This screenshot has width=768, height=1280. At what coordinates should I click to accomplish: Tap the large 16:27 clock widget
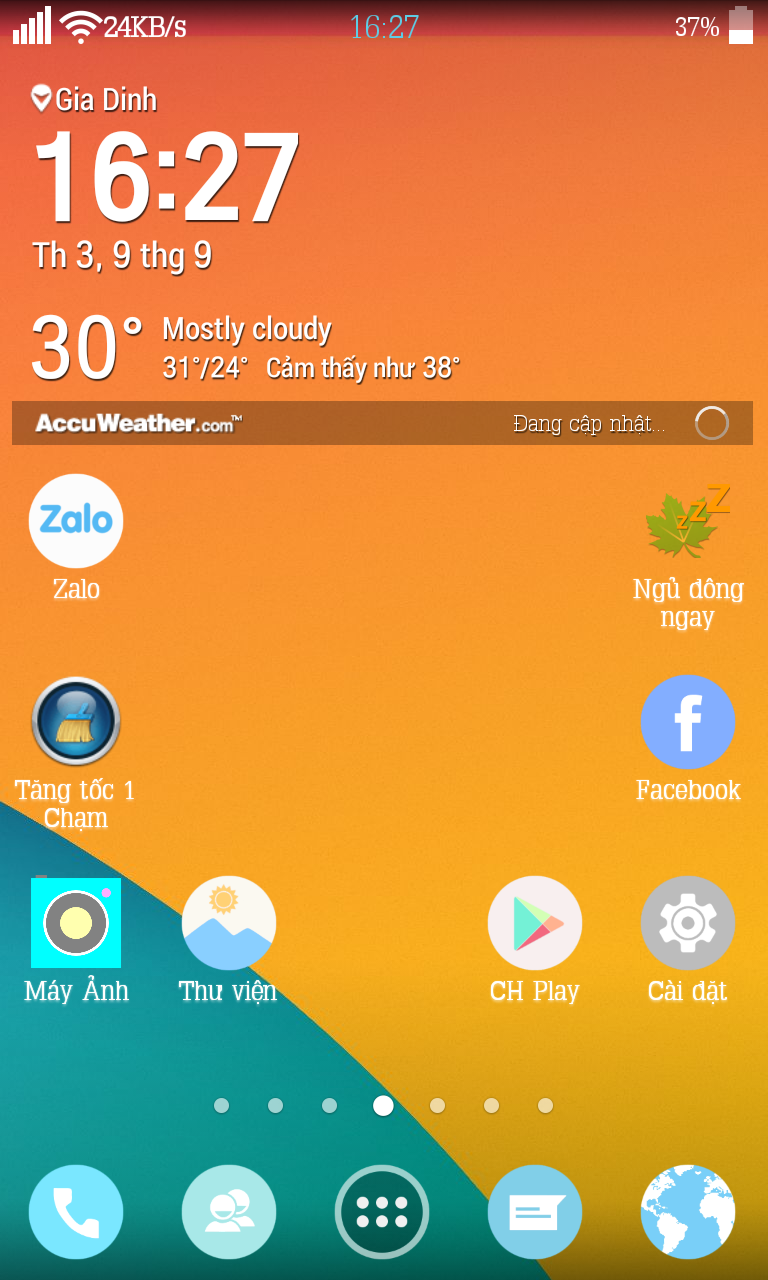[166, 178]
